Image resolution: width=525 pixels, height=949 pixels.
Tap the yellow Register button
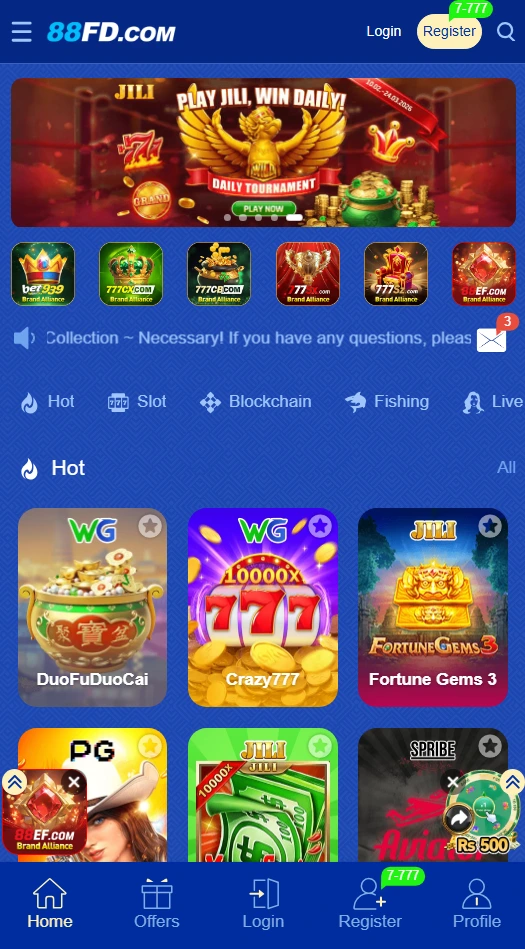coord(449,31)
